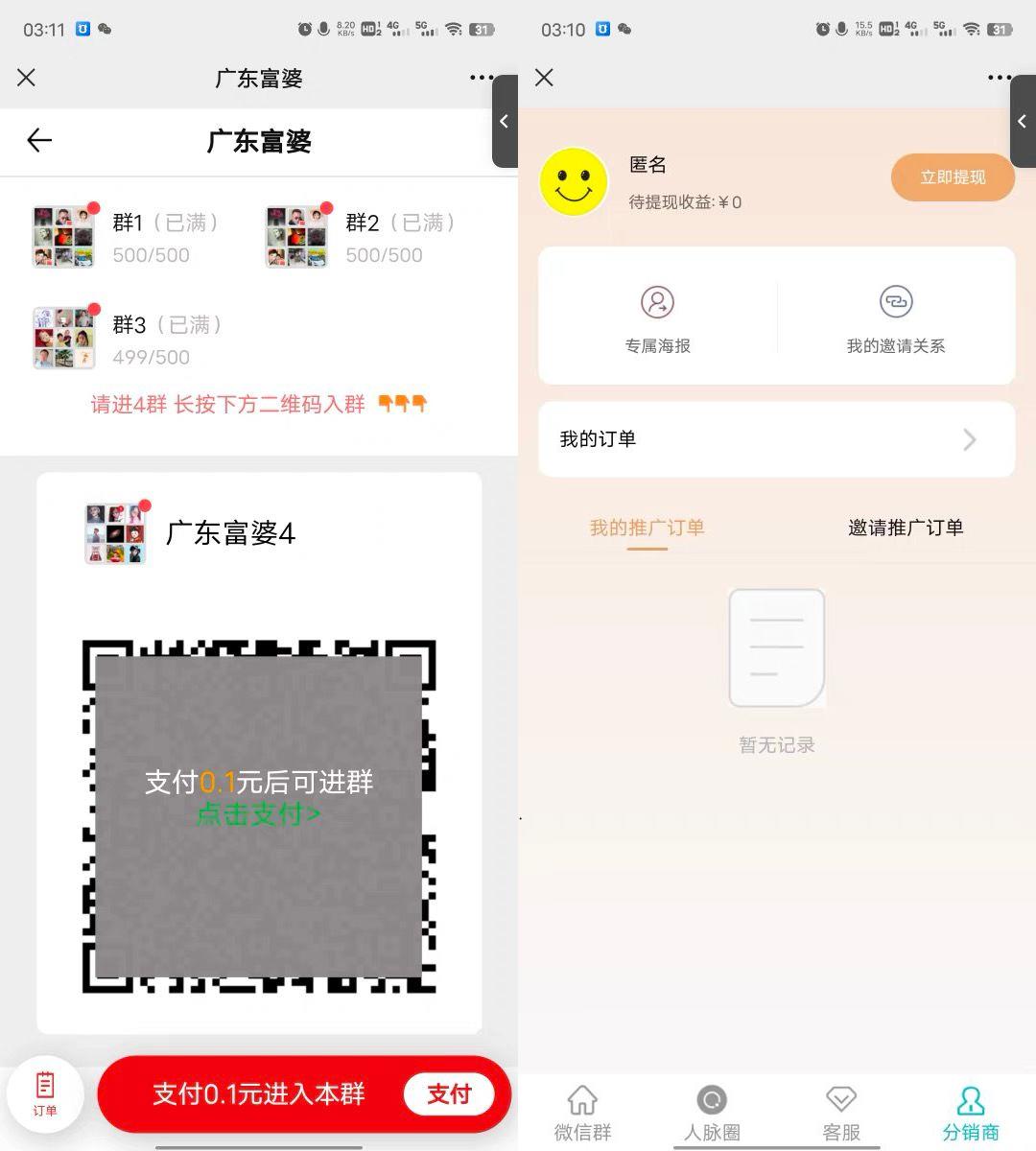Go to the 客服 tab
Viewport: 1036px width, 1151px height.
(840, 1113)
